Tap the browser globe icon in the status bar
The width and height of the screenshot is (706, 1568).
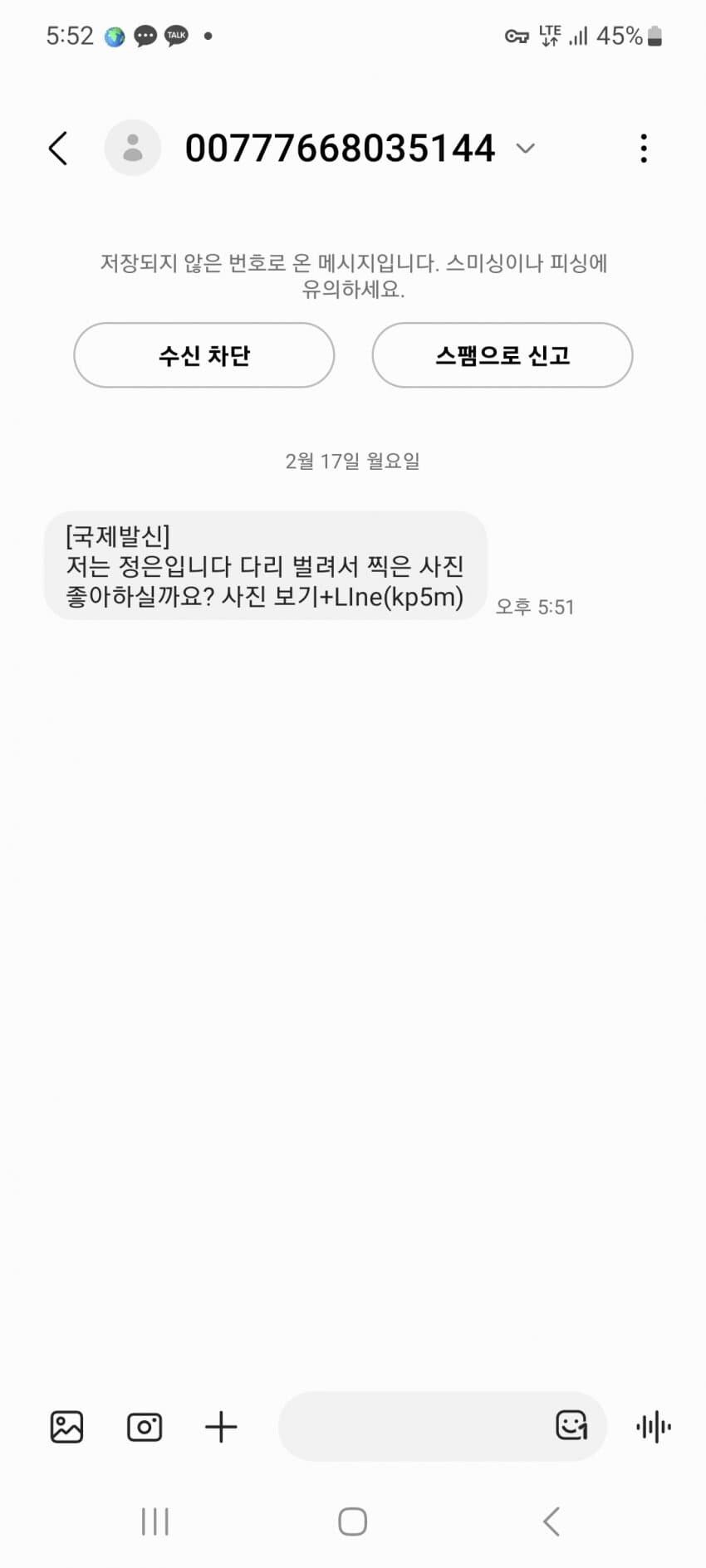click(114, 36)
